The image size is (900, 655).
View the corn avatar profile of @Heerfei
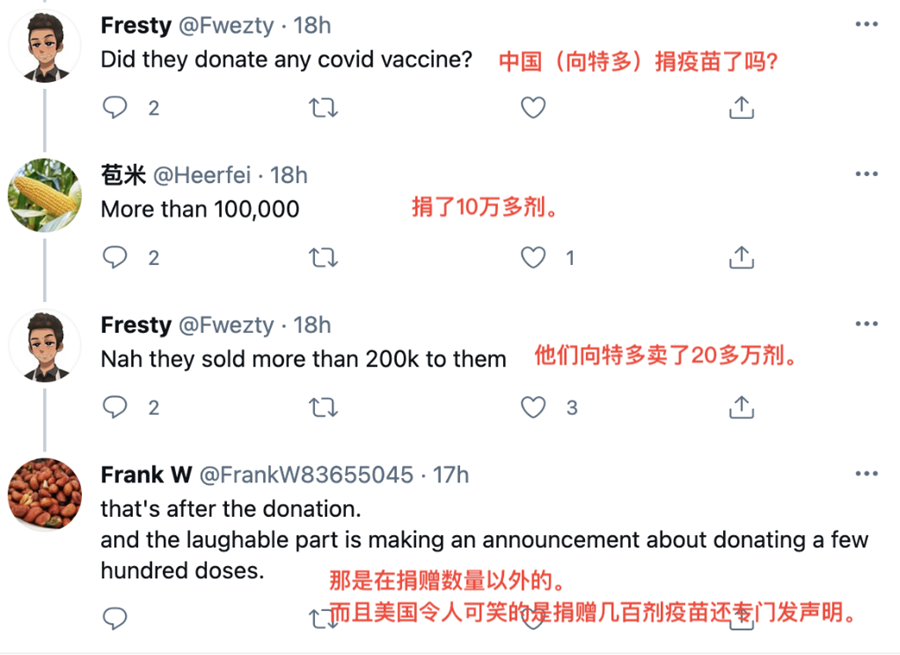click(44, 195)
